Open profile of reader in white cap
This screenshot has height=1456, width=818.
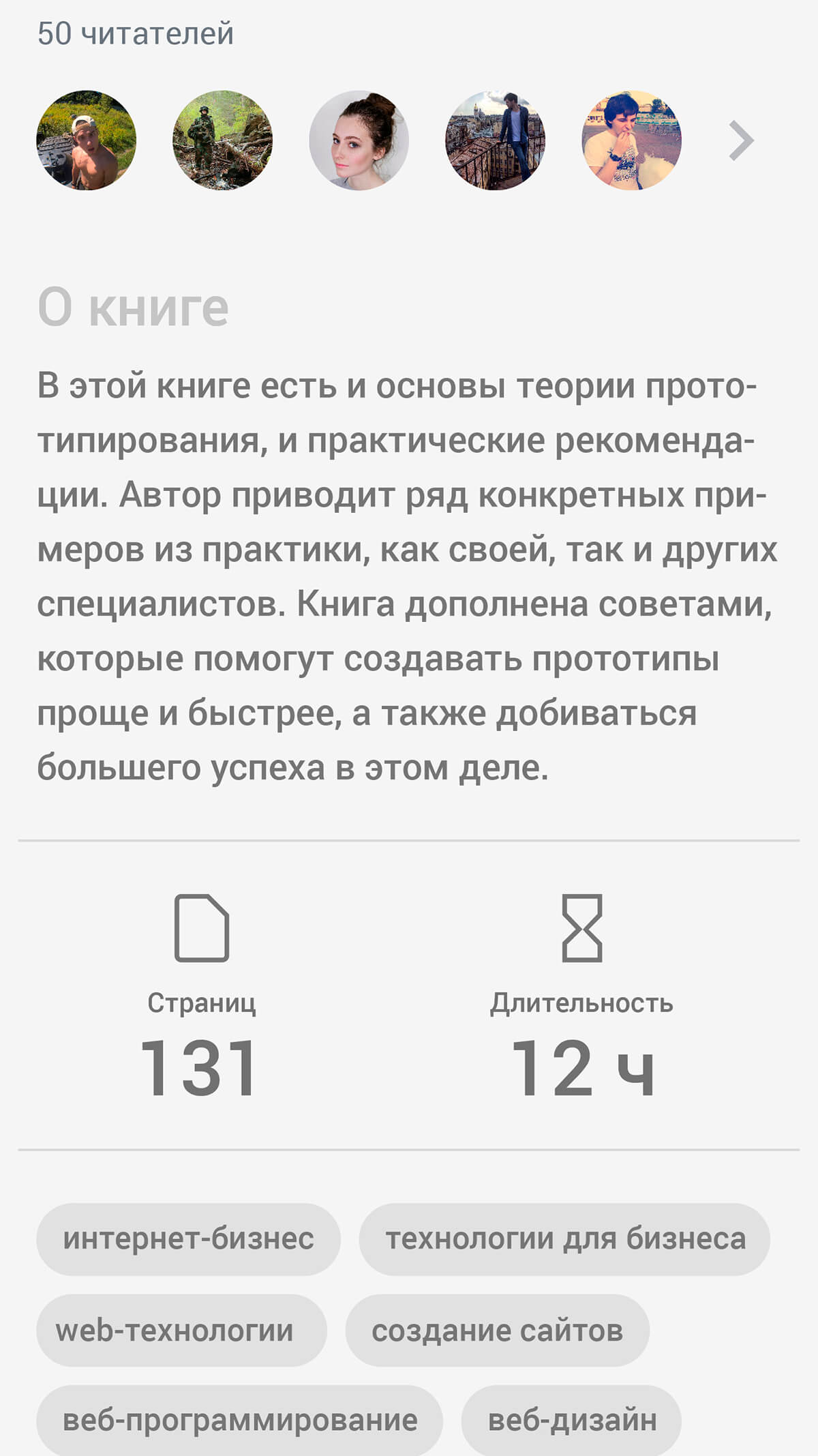(x=86, y=140)
